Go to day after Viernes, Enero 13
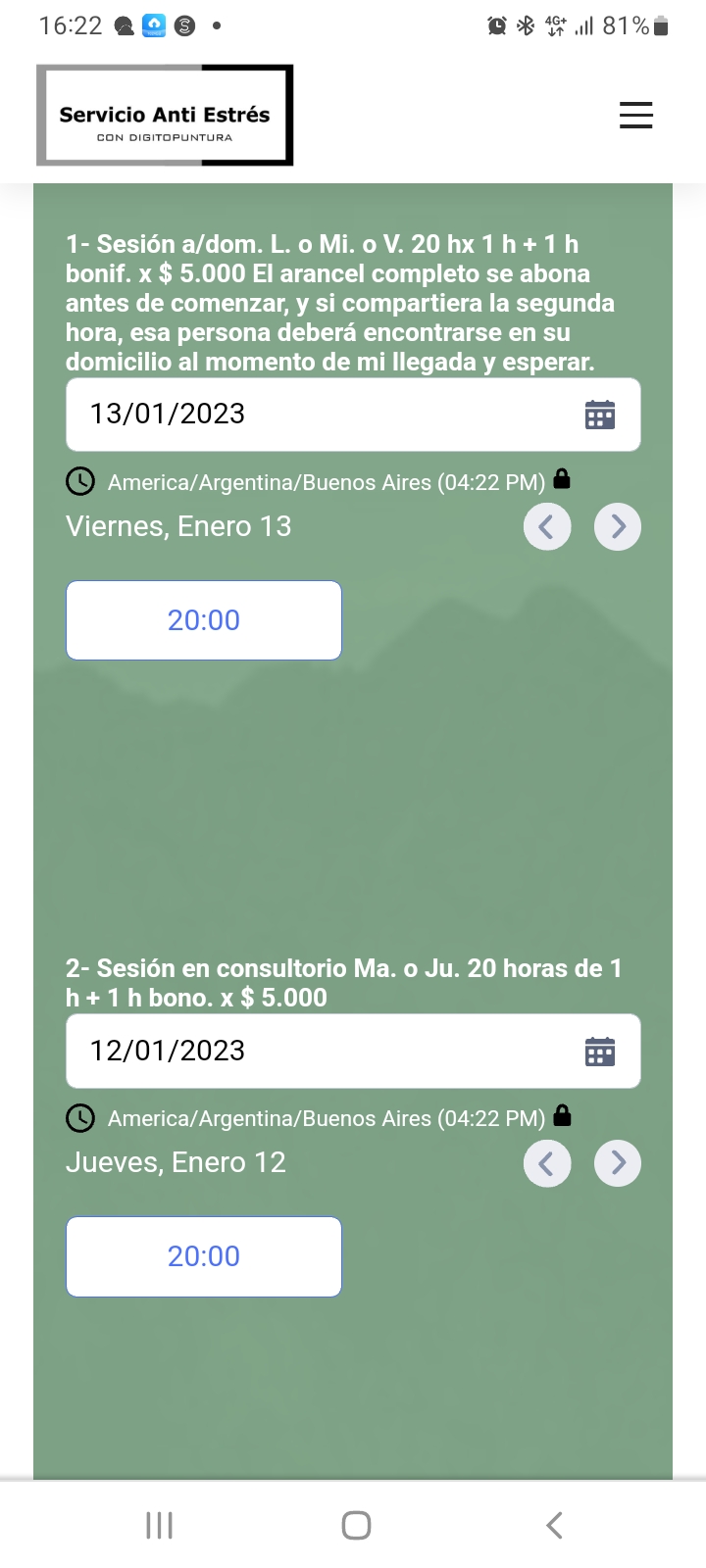 pyautogui.click(x=618, y=527)
